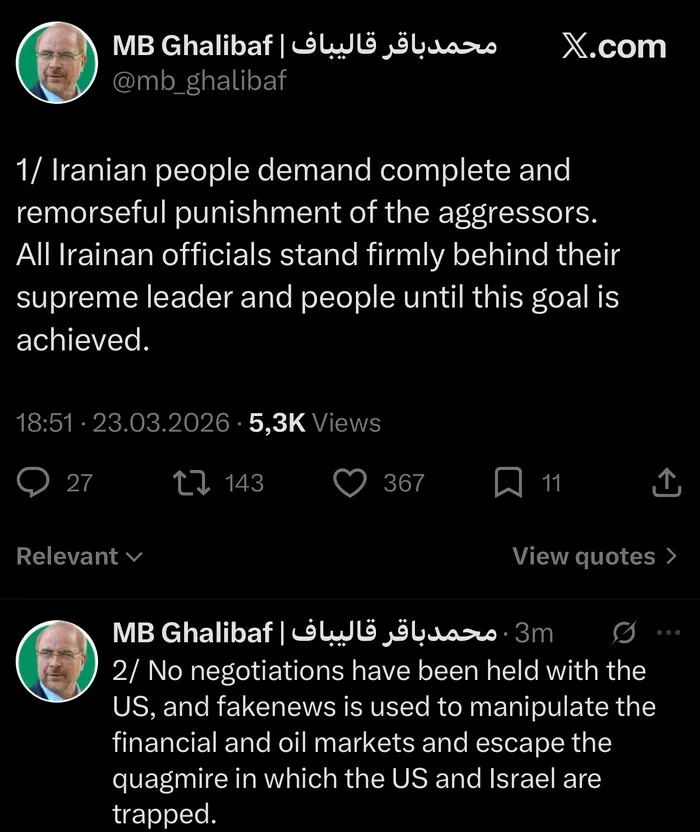Image resolution: width=700 pixels, height=832 pixels.
Task: Bookmark the main post
Action: (509, 484)
